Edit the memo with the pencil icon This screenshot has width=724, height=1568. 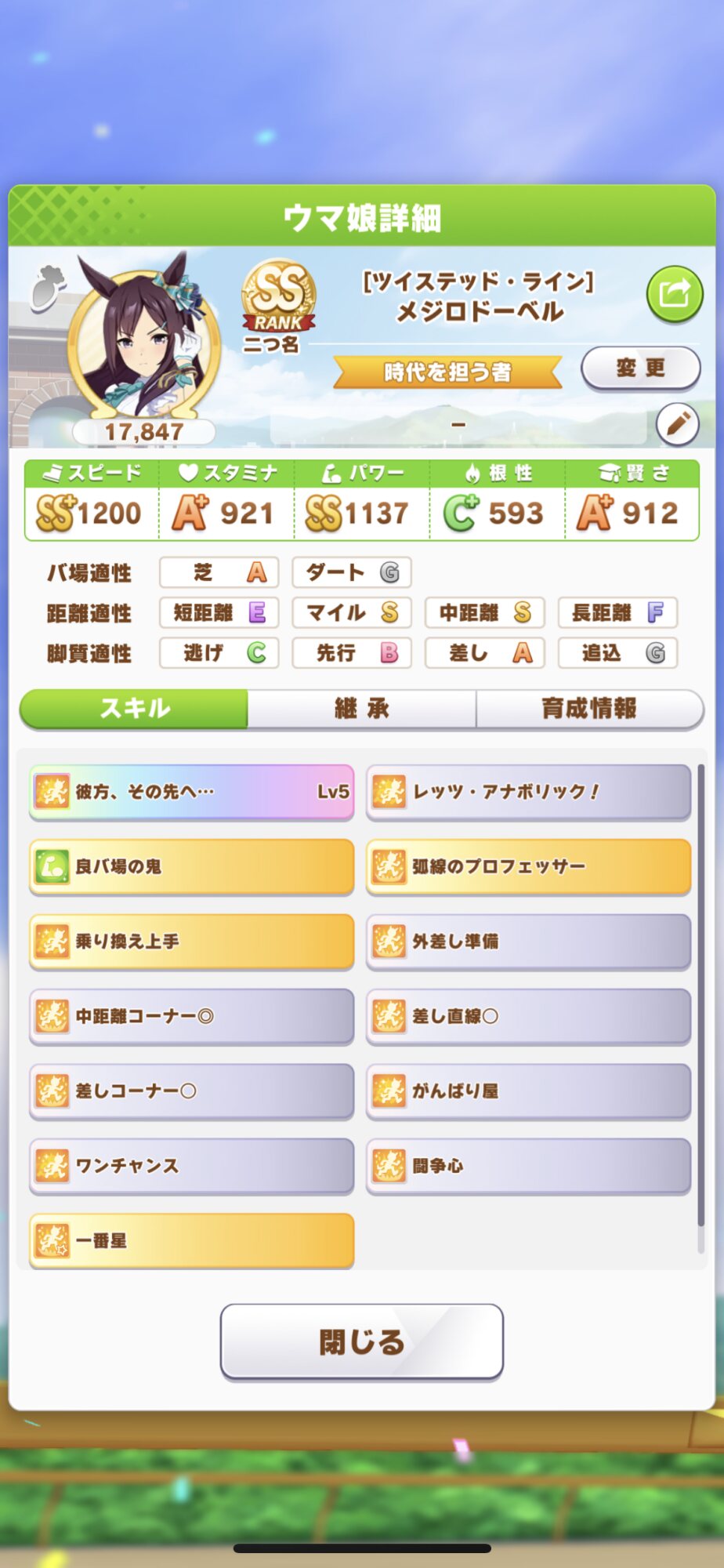click(x=677, y=424)
